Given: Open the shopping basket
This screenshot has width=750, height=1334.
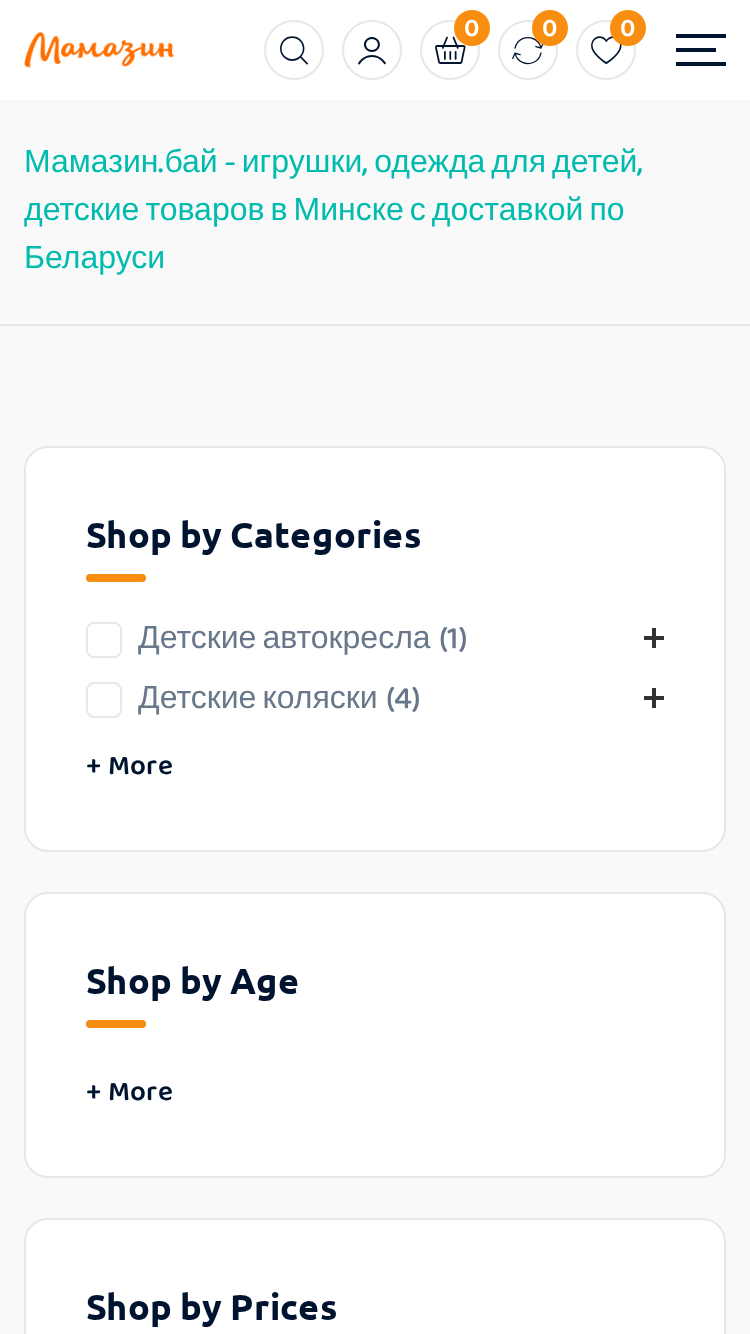Looking at the screenshot, I should (450, 50).
